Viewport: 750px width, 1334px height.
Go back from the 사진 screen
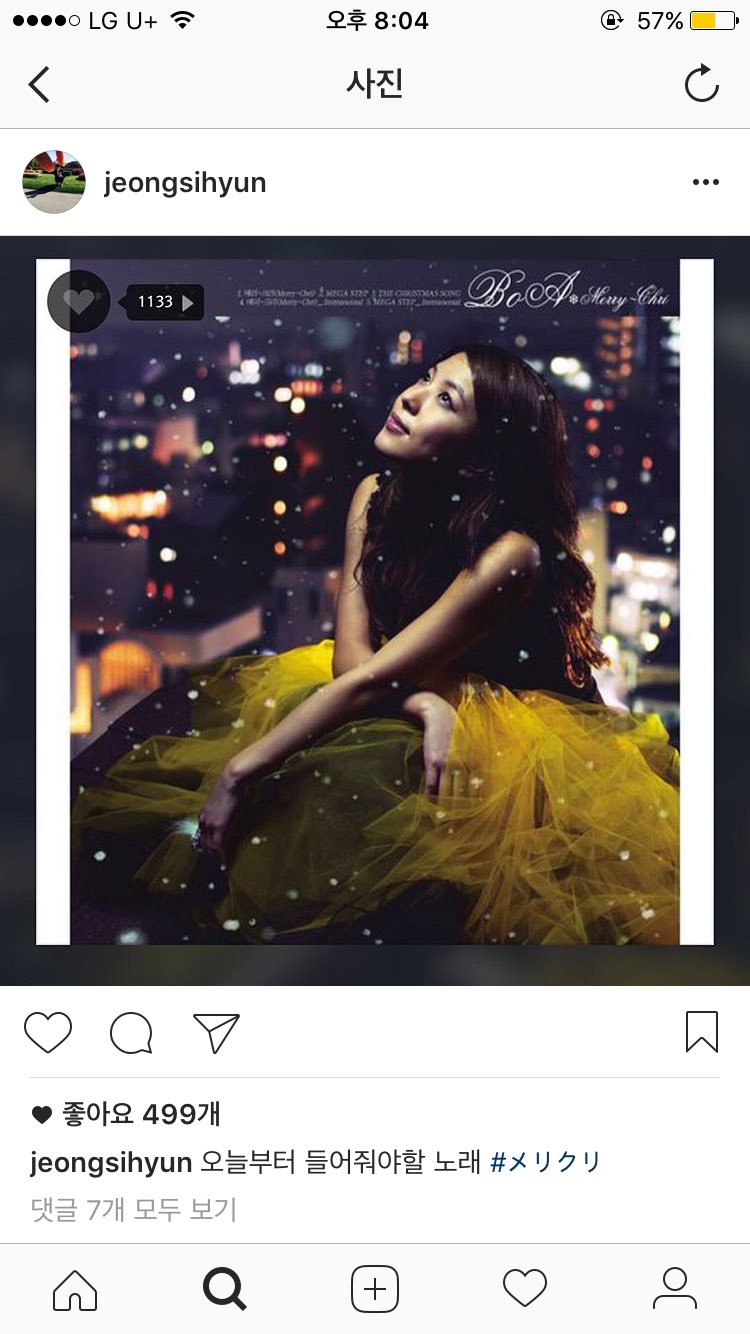click(40, 85)
